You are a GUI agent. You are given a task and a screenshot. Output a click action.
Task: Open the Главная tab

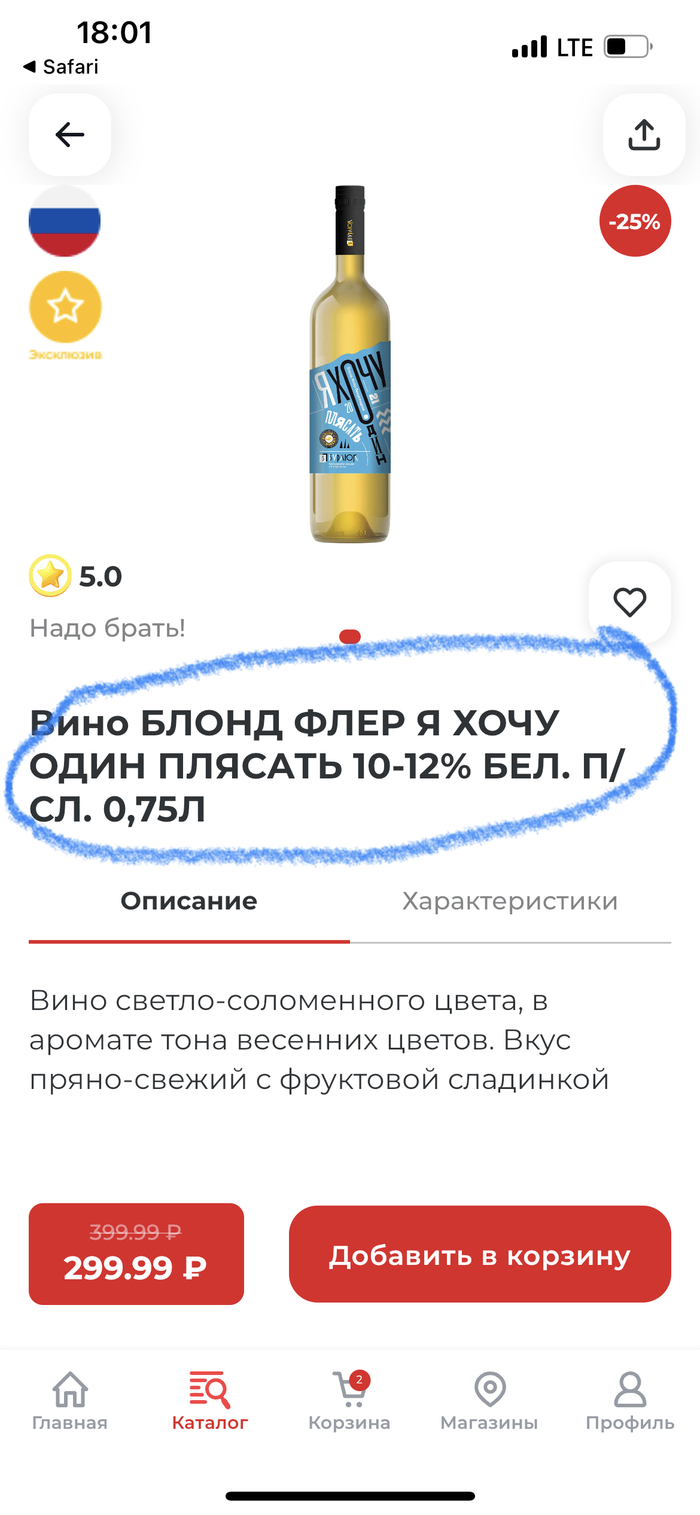69,1402
